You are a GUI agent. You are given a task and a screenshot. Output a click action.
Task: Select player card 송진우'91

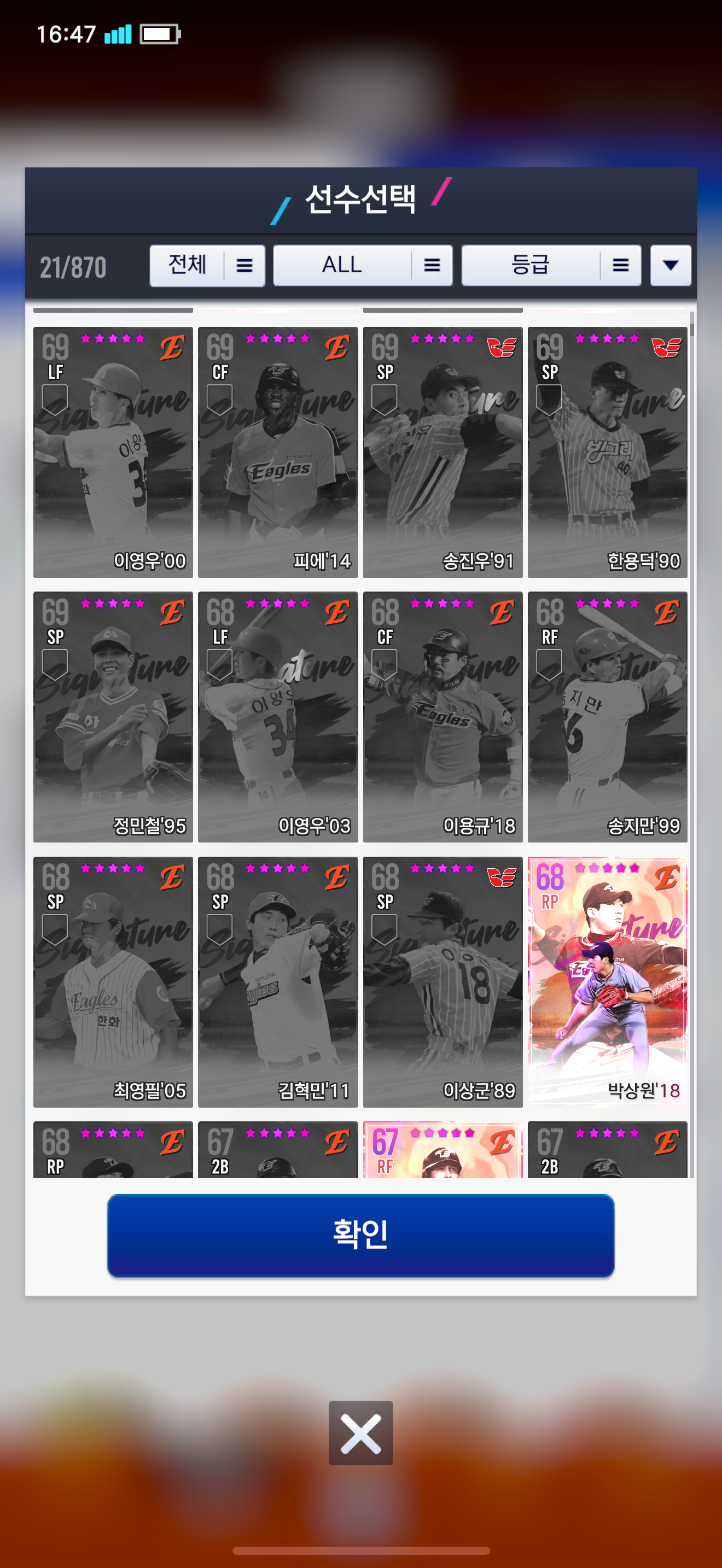pos(442,452)
